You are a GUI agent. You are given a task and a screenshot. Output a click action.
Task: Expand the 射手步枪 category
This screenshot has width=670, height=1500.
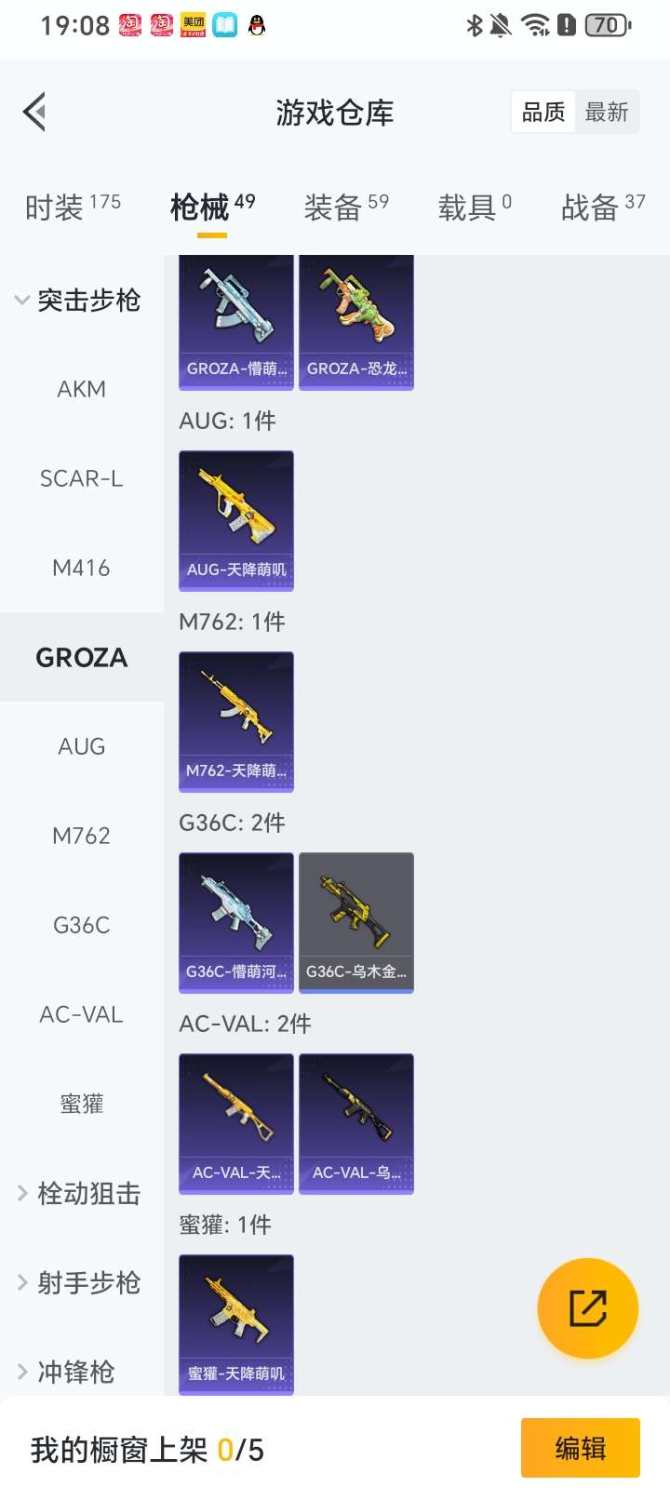78,1283
